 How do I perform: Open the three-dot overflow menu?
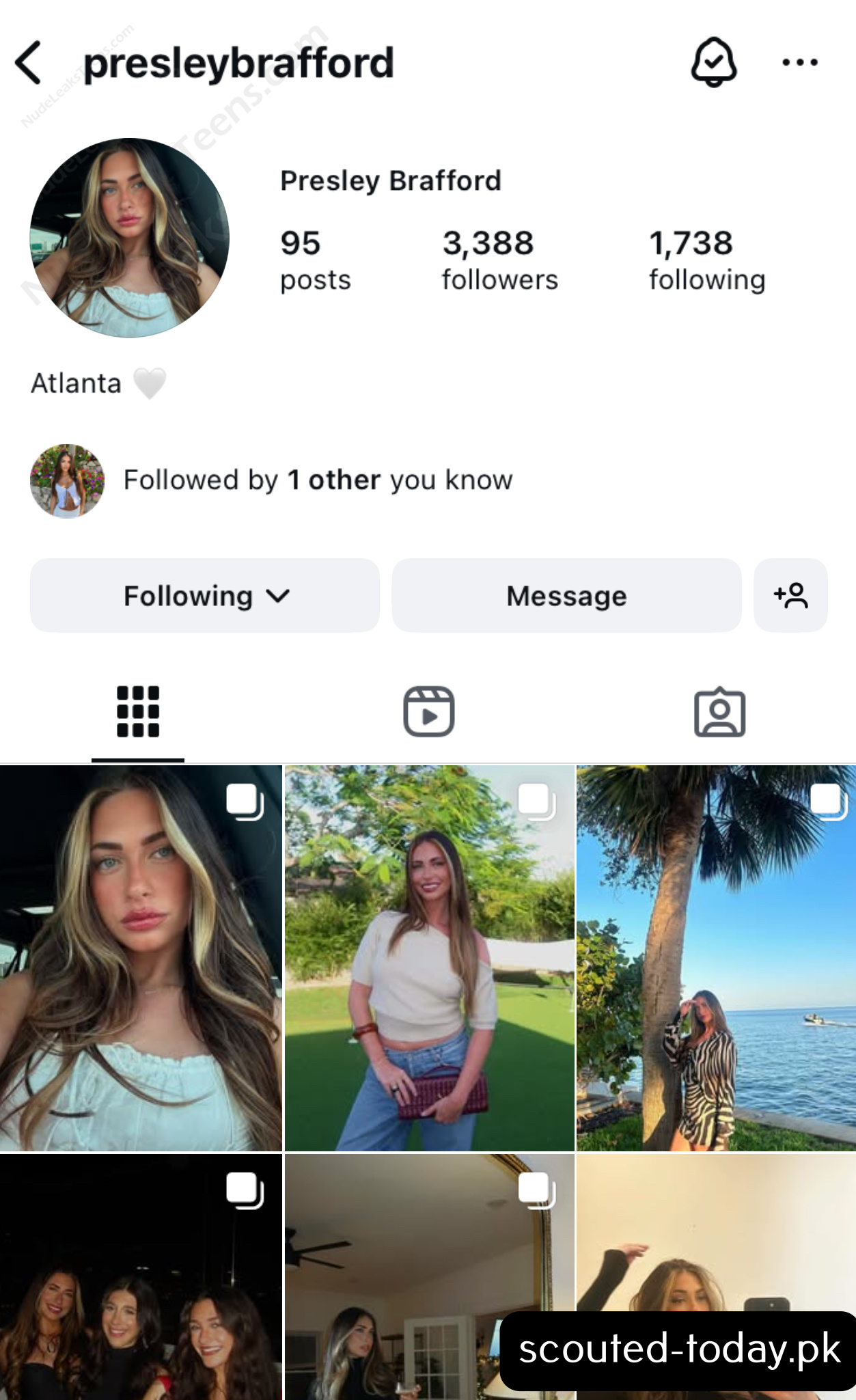click(x=799, y=62)
